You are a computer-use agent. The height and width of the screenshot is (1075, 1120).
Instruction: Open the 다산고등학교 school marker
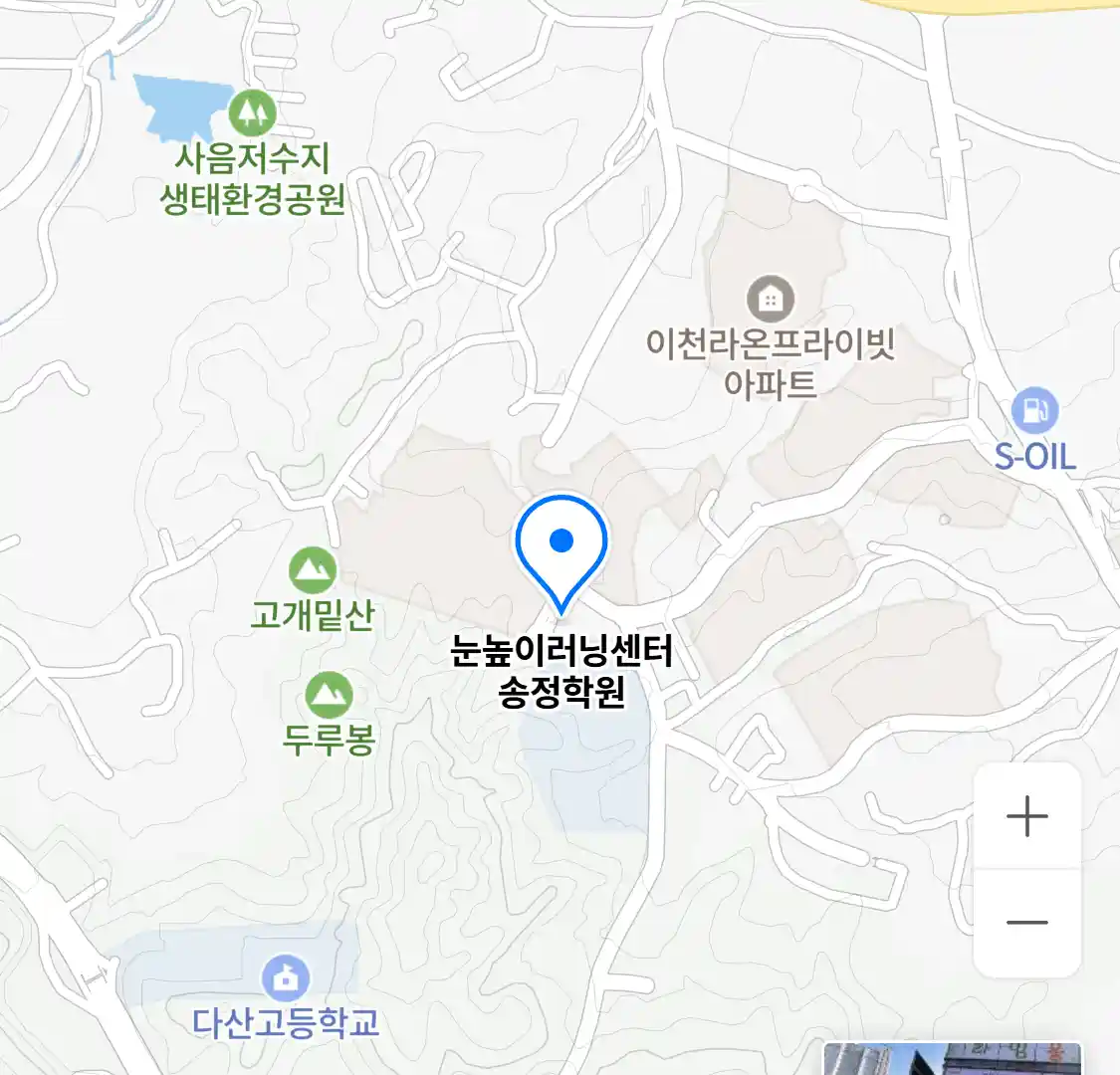[x=286, y=978]
